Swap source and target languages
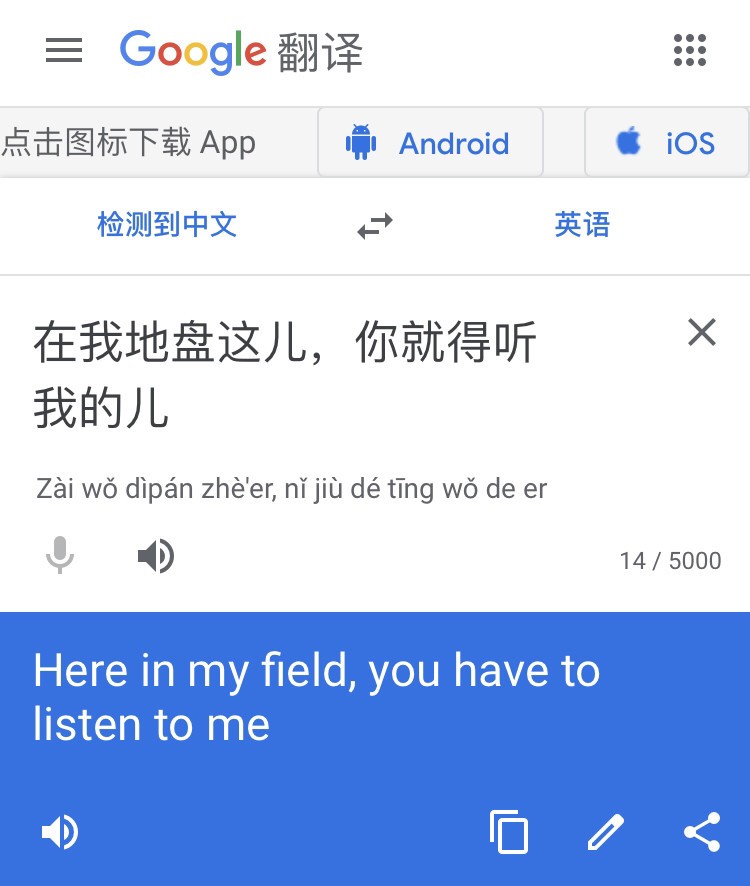The height and width of the screenshot is (886, 750). (x=374, y=225)
